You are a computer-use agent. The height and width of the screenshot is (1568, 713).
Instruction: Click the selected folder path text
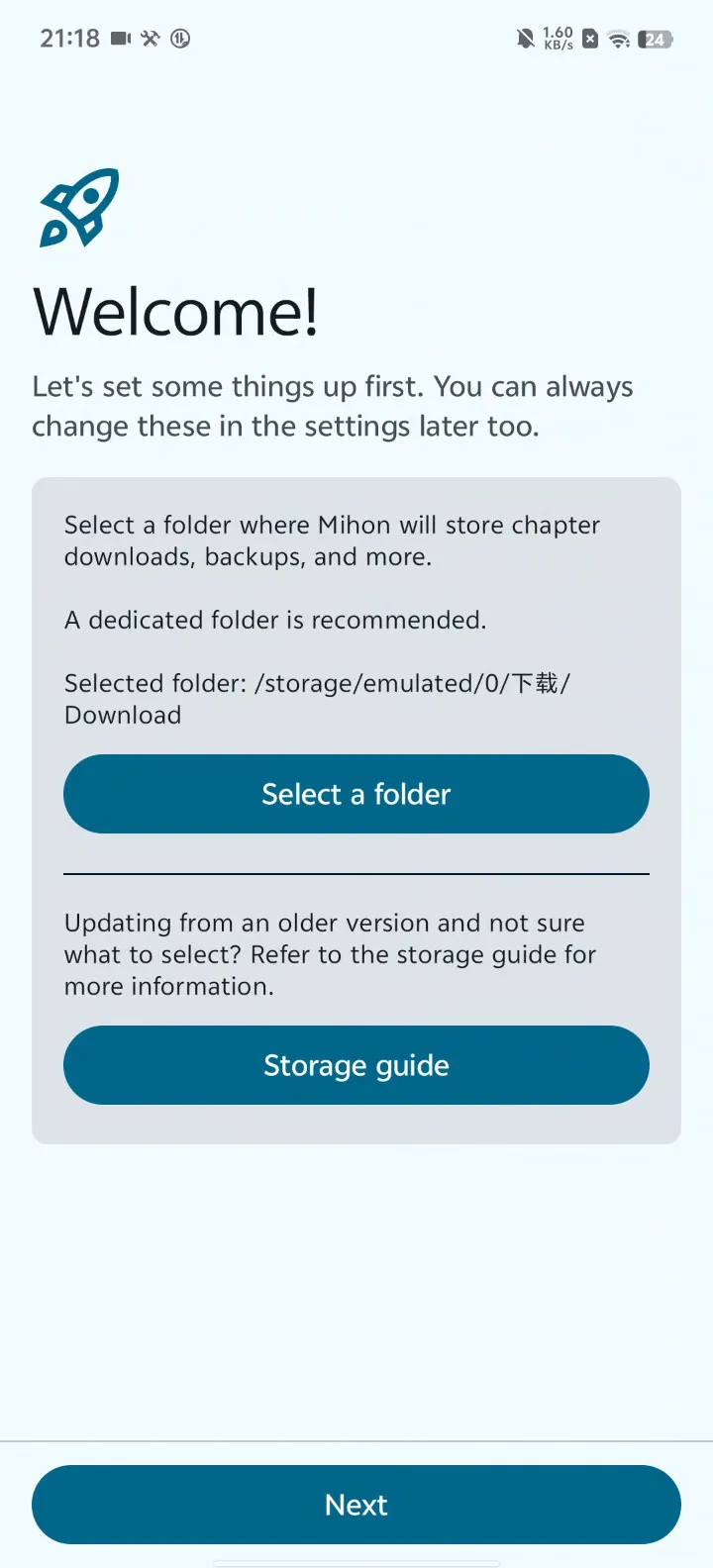click(x=317, y=698)
